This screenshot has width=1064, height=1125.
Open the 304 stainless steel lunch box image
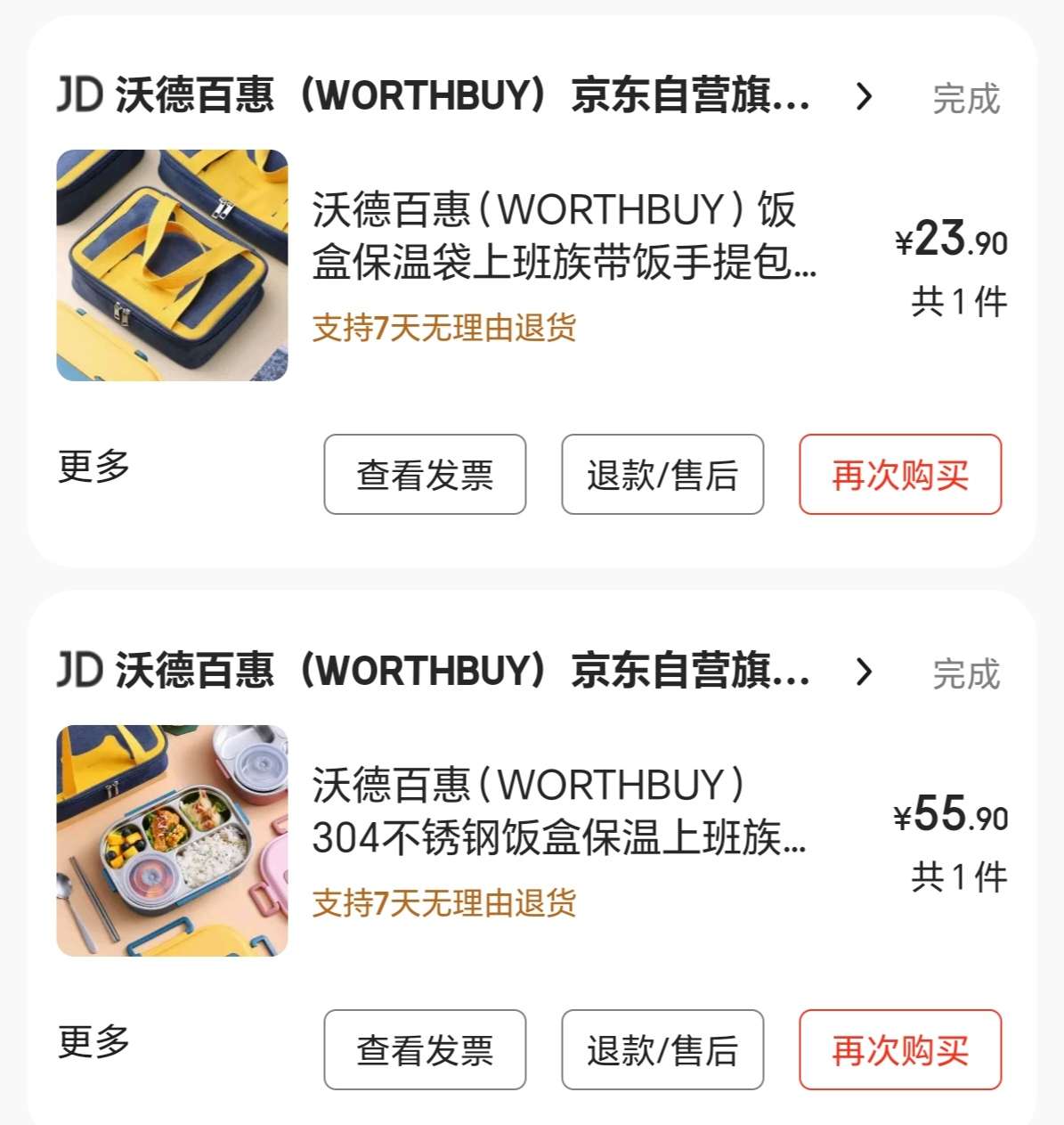172,841
